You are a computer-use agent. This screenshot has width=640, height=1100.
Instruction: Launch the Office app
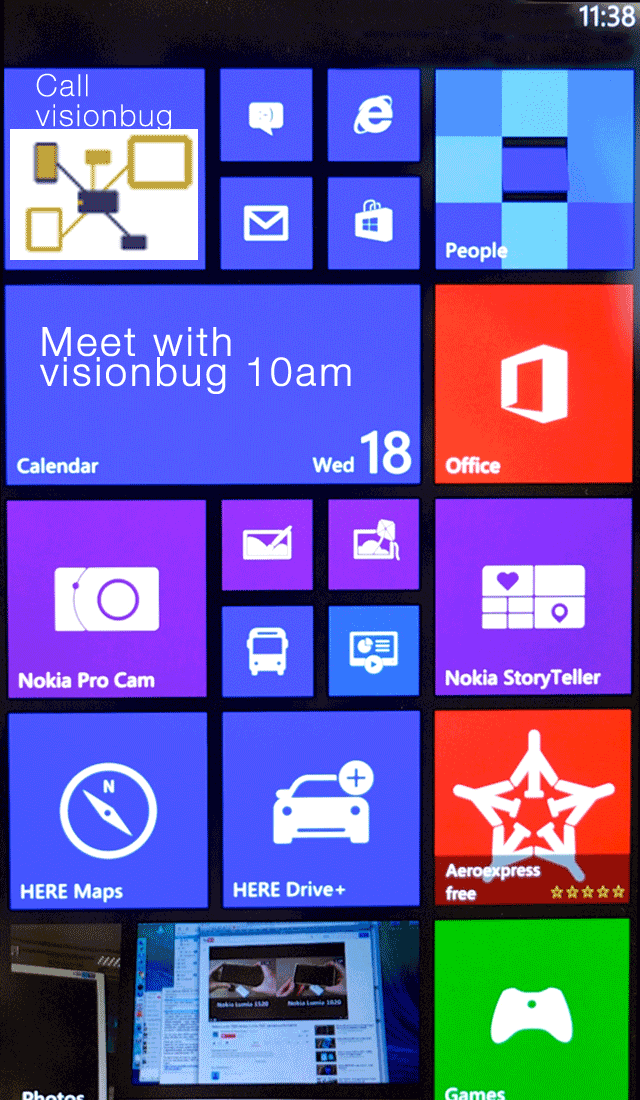pos(534,384)
